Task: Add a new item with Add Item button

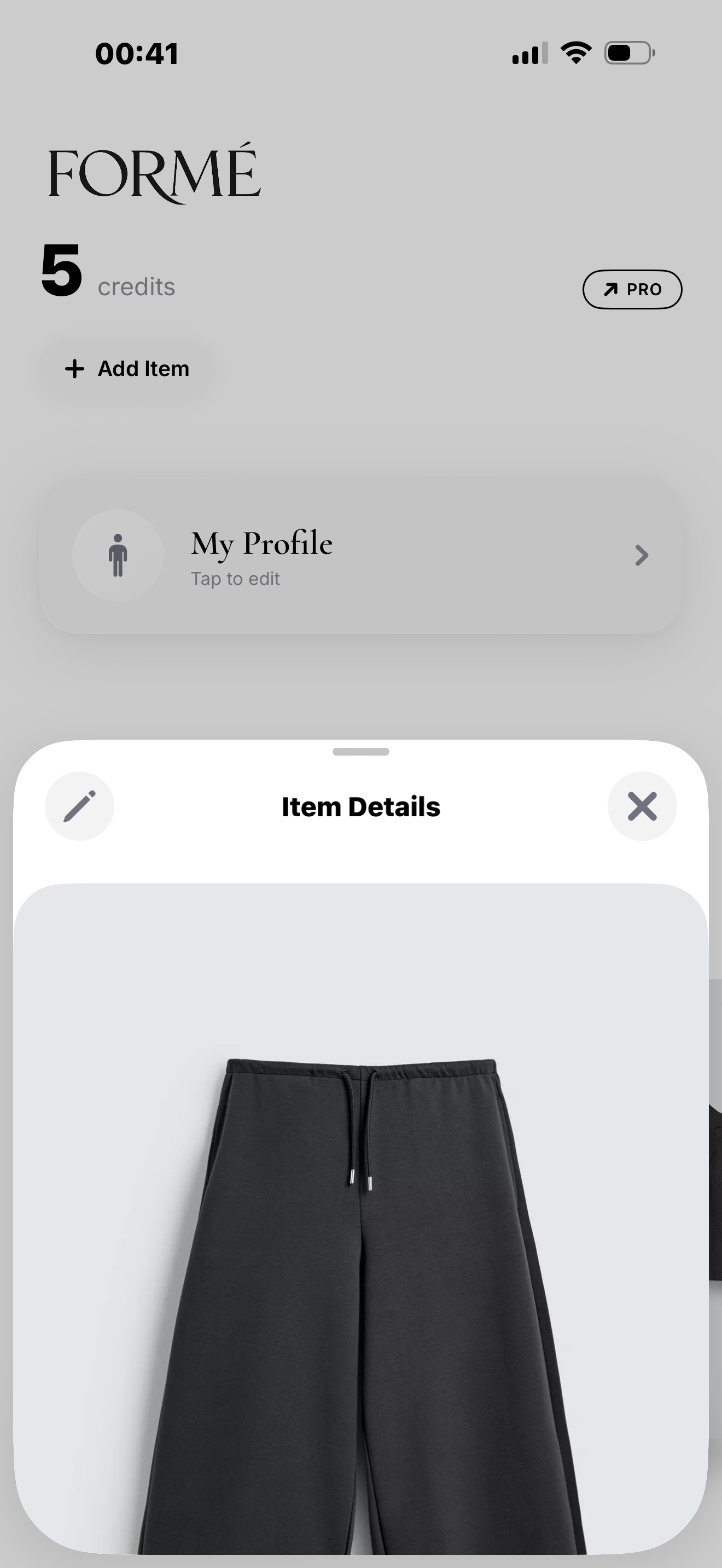Action: coord(126,368)
